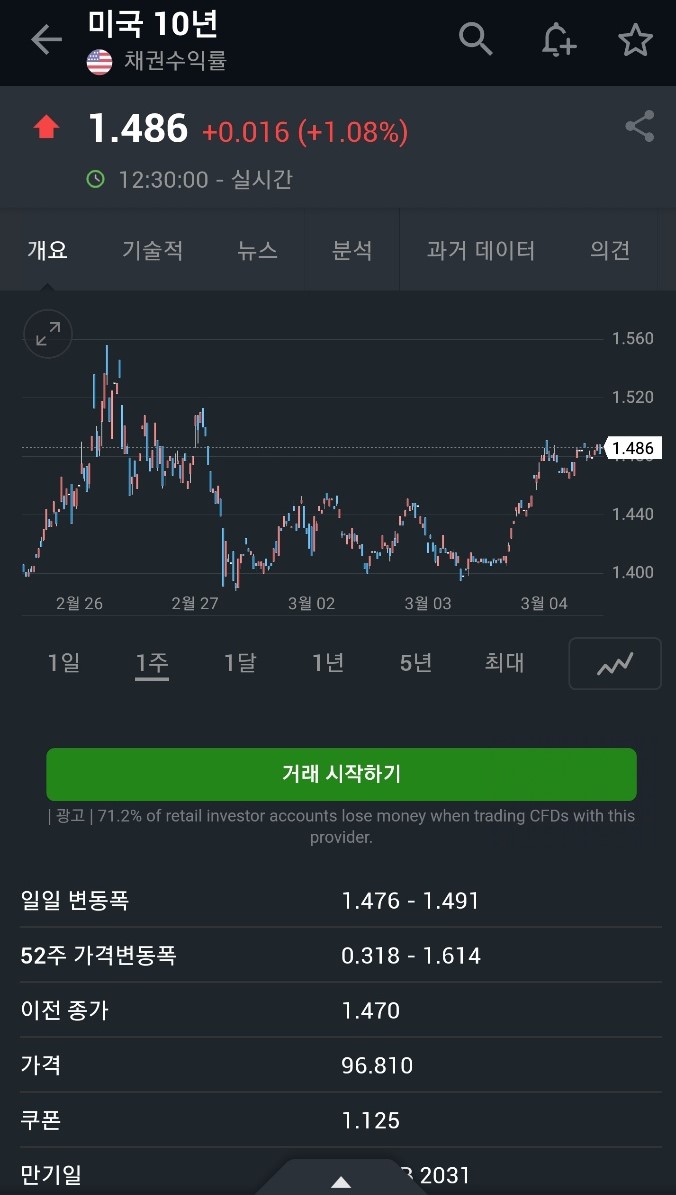Tap the green 거래 시작하기 button
676x1195 pixels.
click(341, 774)
